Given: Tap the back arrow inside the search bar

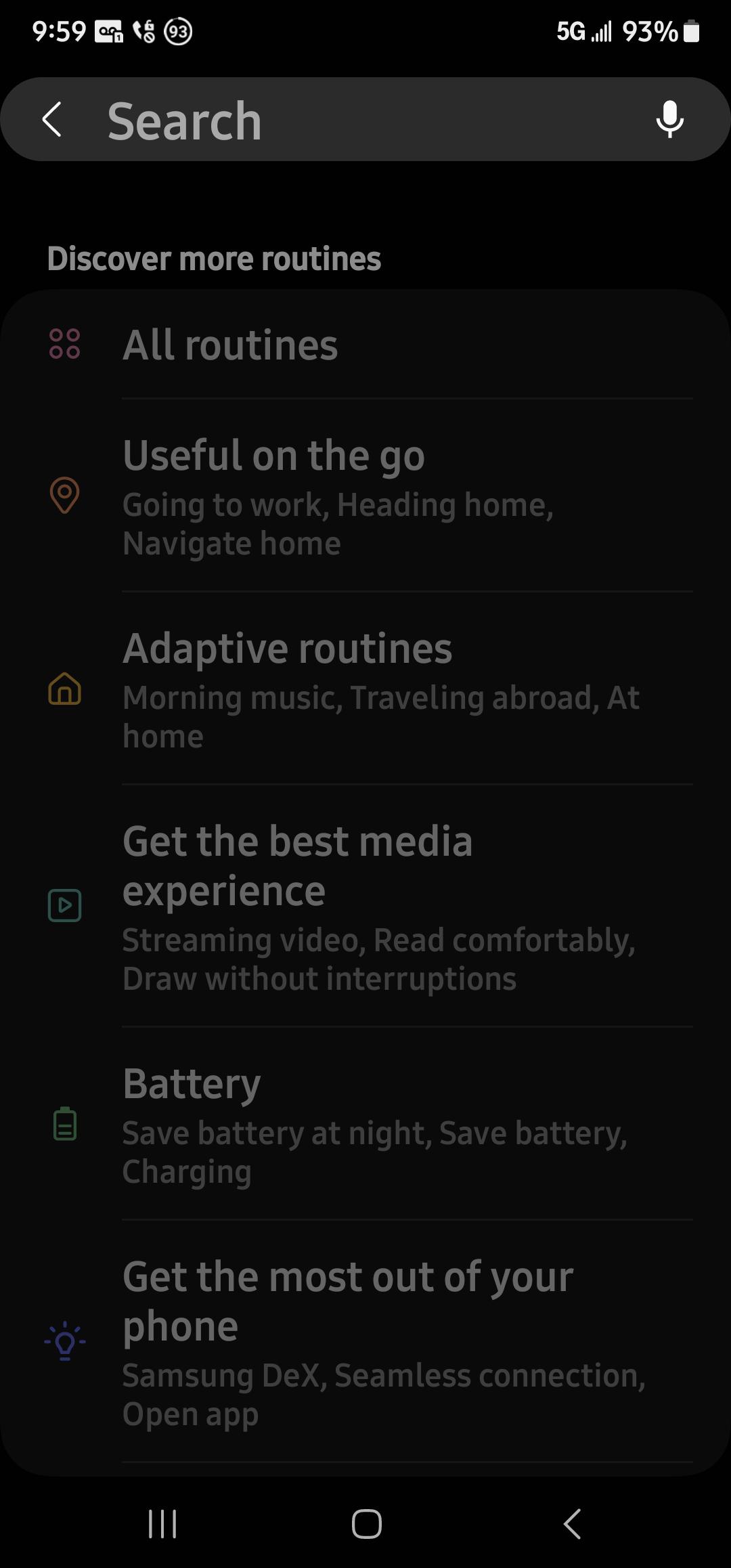Looking at the screenshot, I should (53, 119).
